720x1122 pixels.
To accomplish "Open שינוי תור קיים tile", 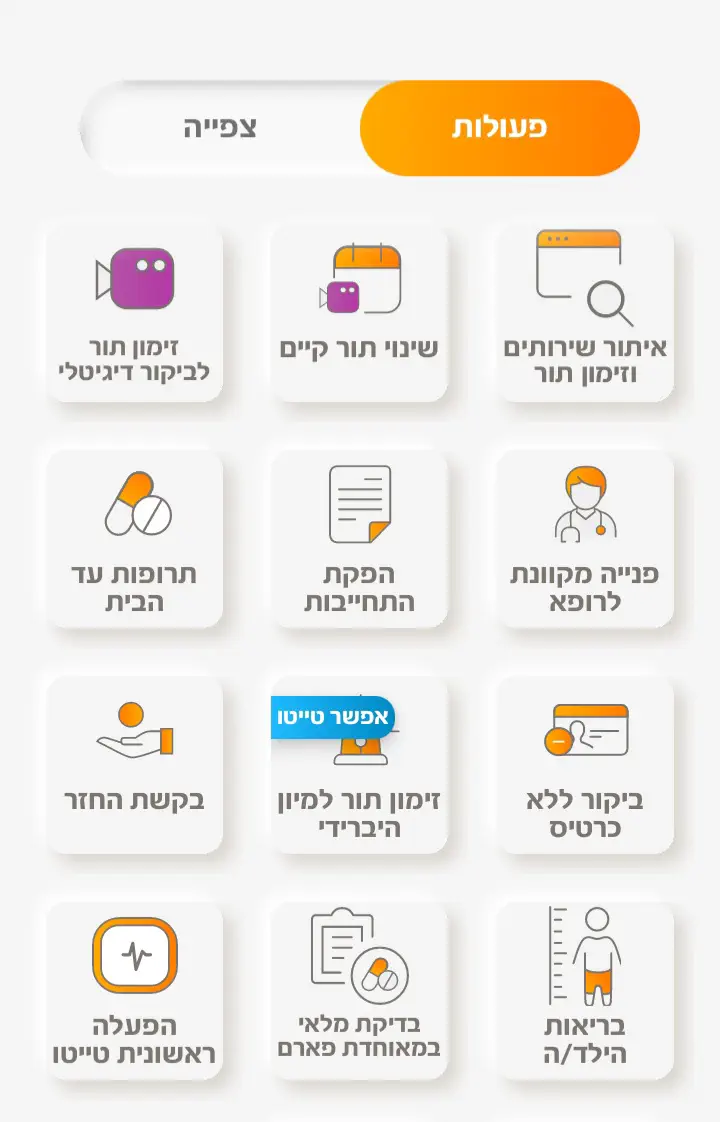I will pyautogui.click(x=359, y=312).
